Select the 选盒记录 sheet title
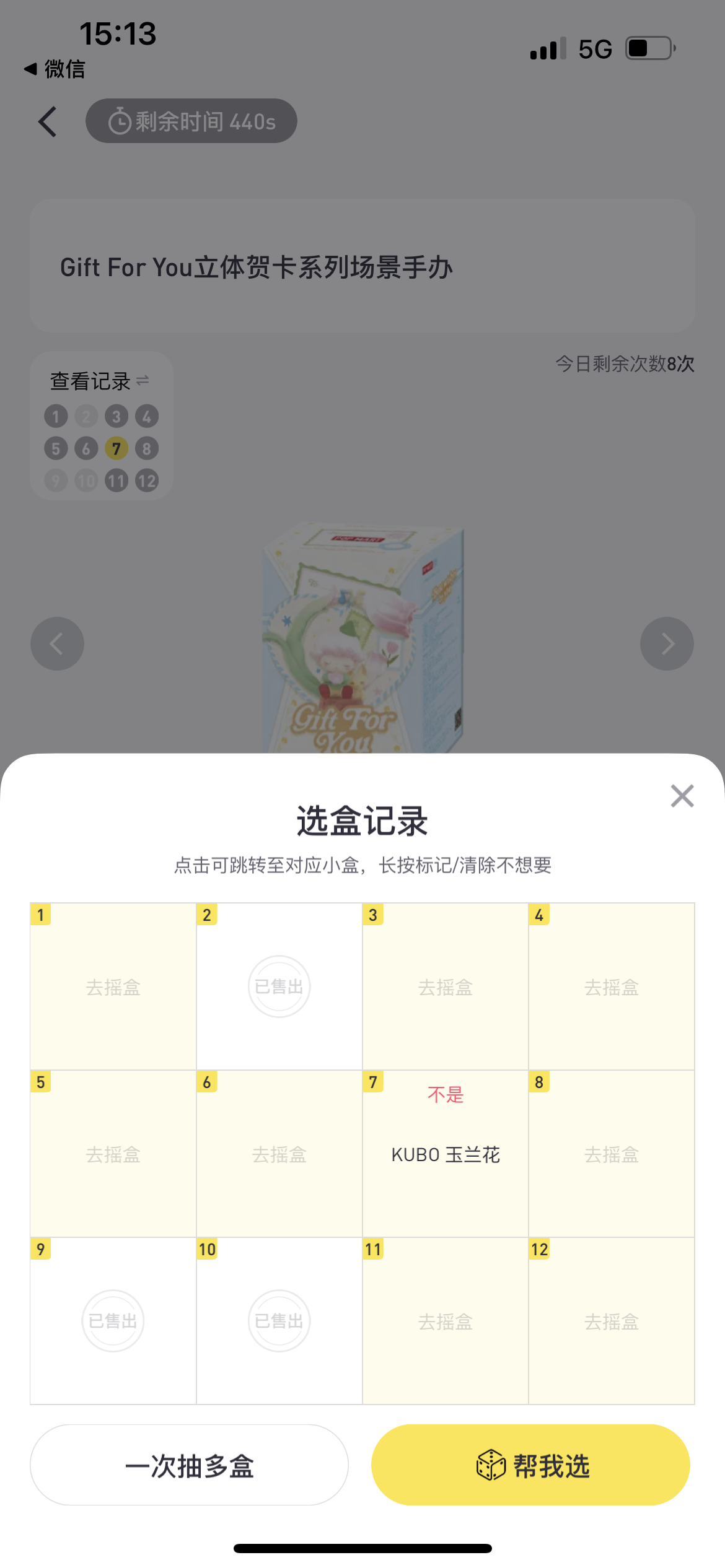Image resolution: width=725 pixels, height=1568 pixels. [x=362, y=822]
